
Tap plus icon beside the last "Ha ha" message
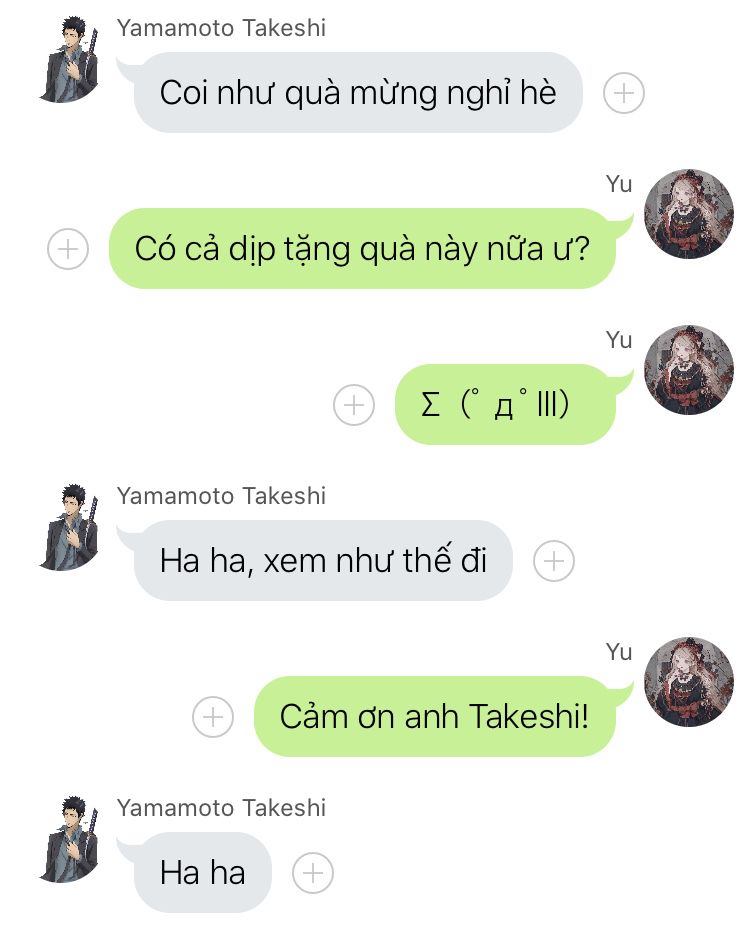tap(312, 873)
